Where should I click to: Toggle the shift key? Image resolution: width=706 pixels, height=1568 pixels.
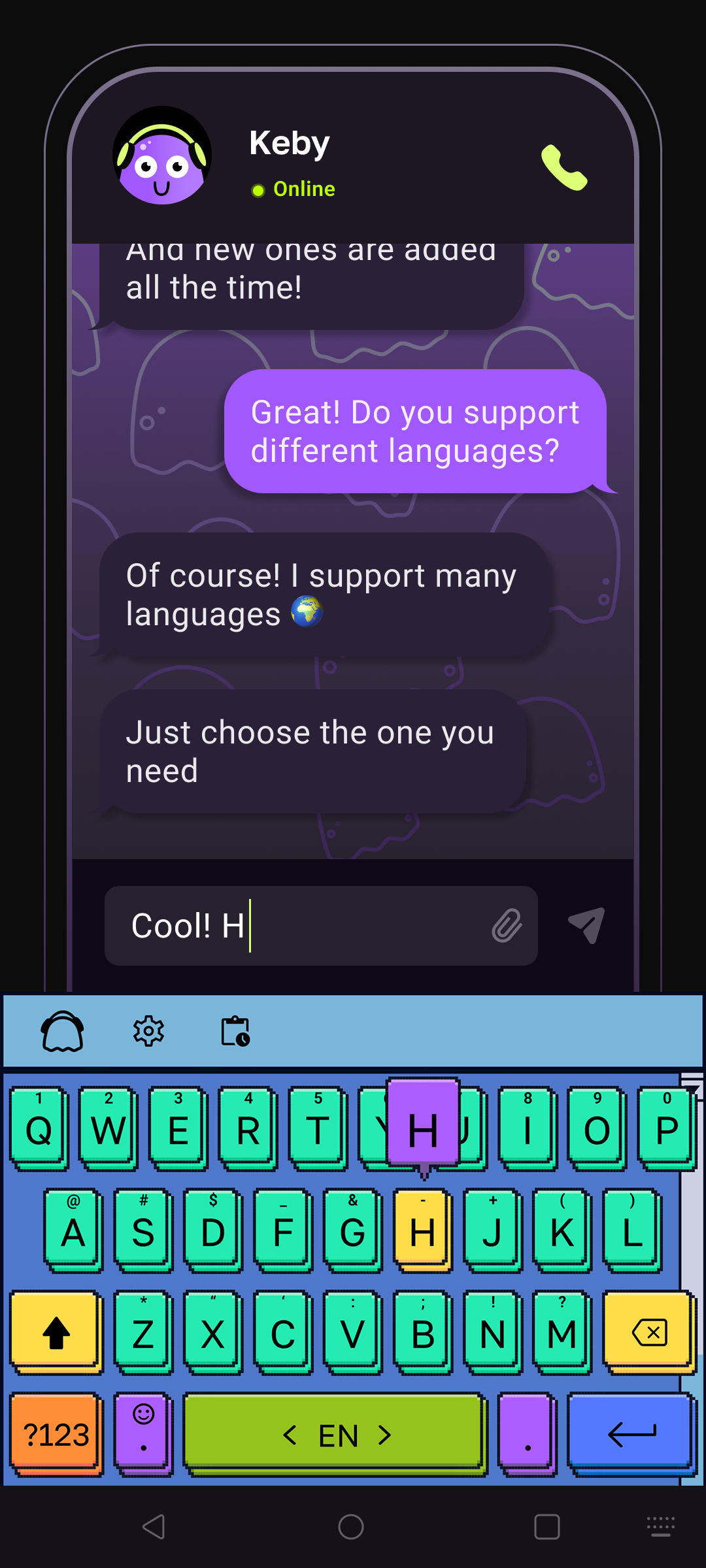pos(56,1333)
